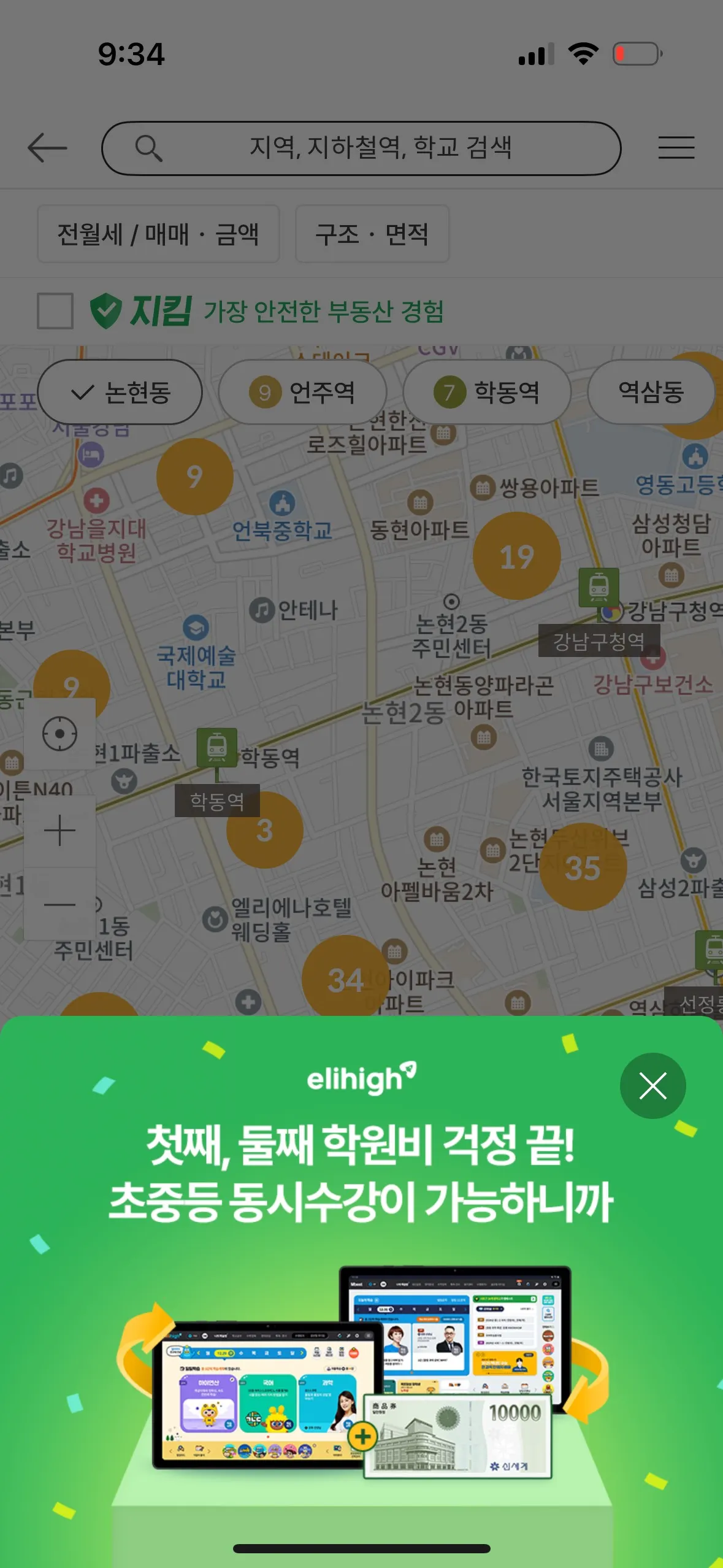Check the 지킴 safe listings checkbox
Image resolution: width=723 pixels, height=1568 pixels.
point(55,311)
